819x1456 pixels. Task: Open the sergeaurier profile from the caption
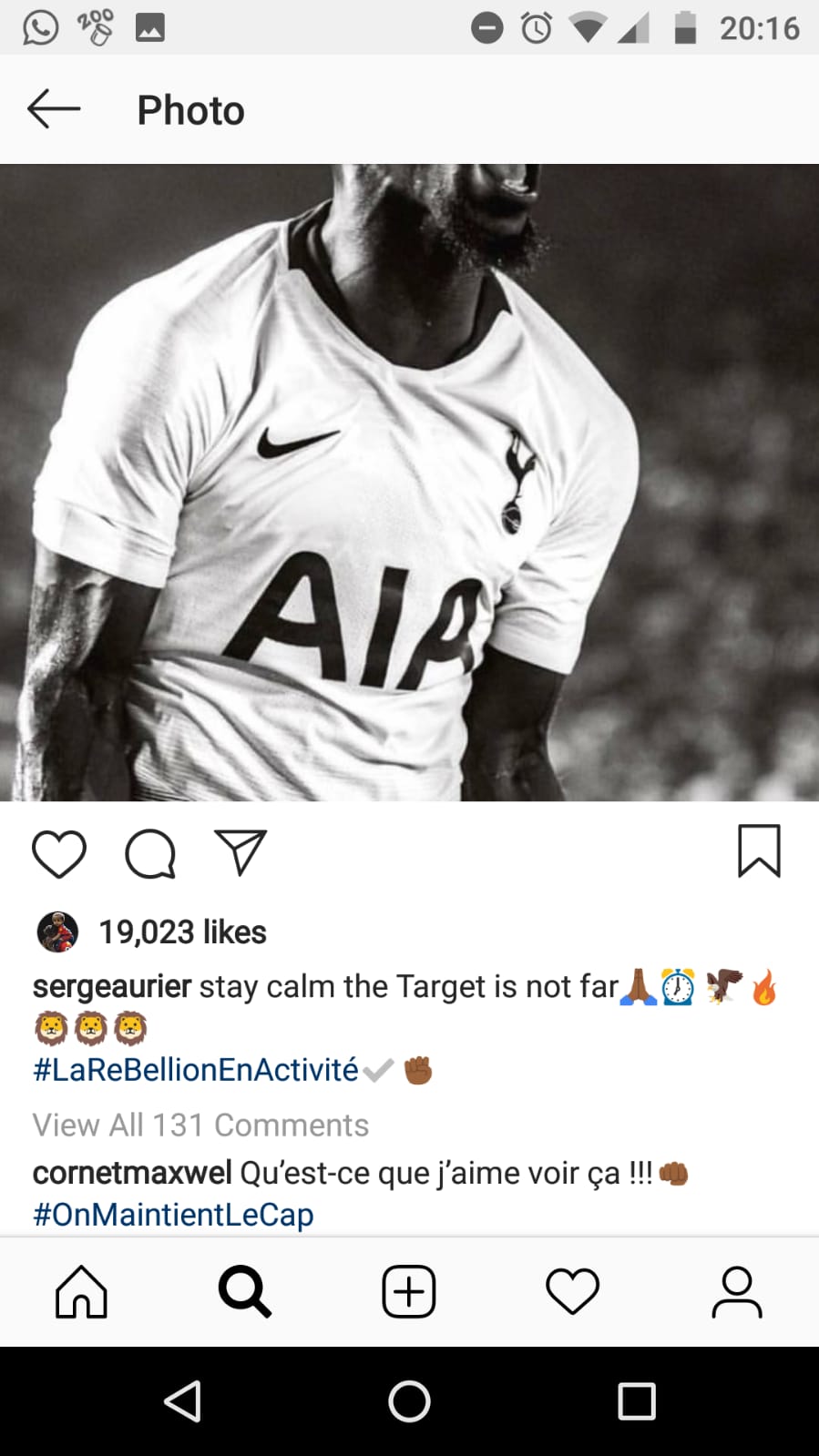click(x=112, y=986)
